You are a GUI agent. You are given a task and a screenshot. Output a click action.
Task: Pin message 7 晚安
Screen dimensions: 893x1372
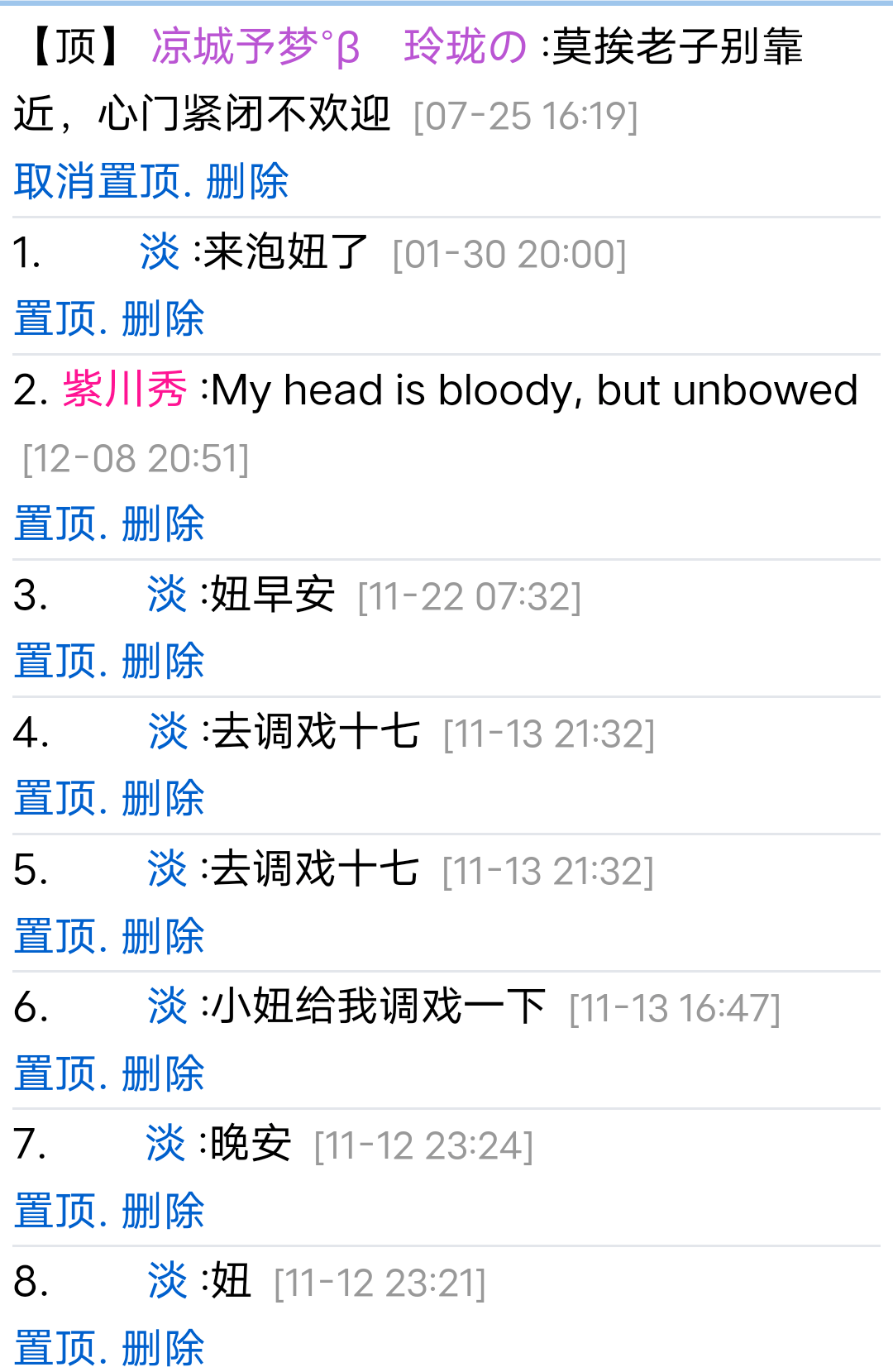(55, 1211)
